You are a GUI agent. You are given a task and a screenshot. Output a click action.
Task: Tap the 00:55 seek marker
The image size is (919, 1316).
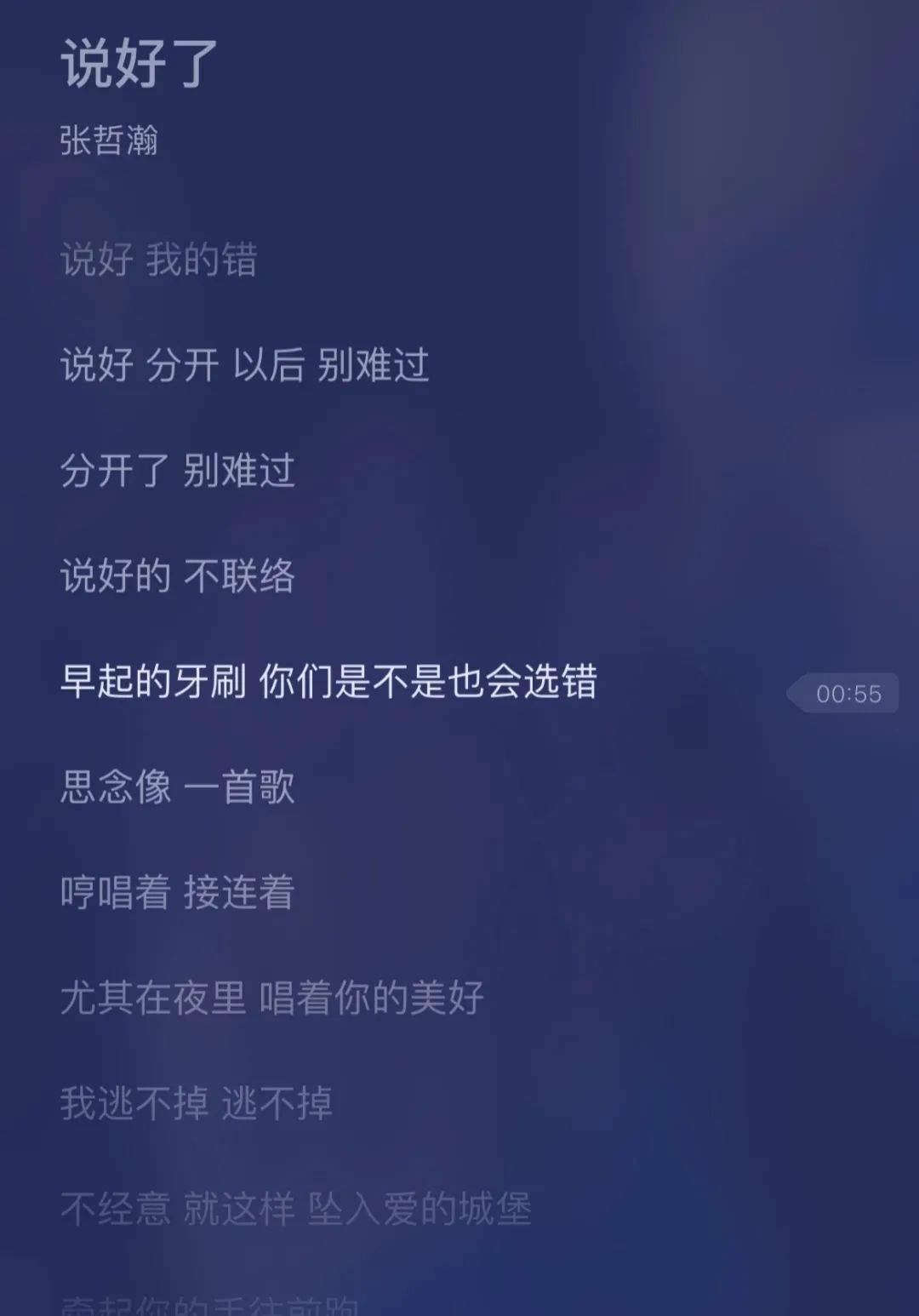coord(846,694)
